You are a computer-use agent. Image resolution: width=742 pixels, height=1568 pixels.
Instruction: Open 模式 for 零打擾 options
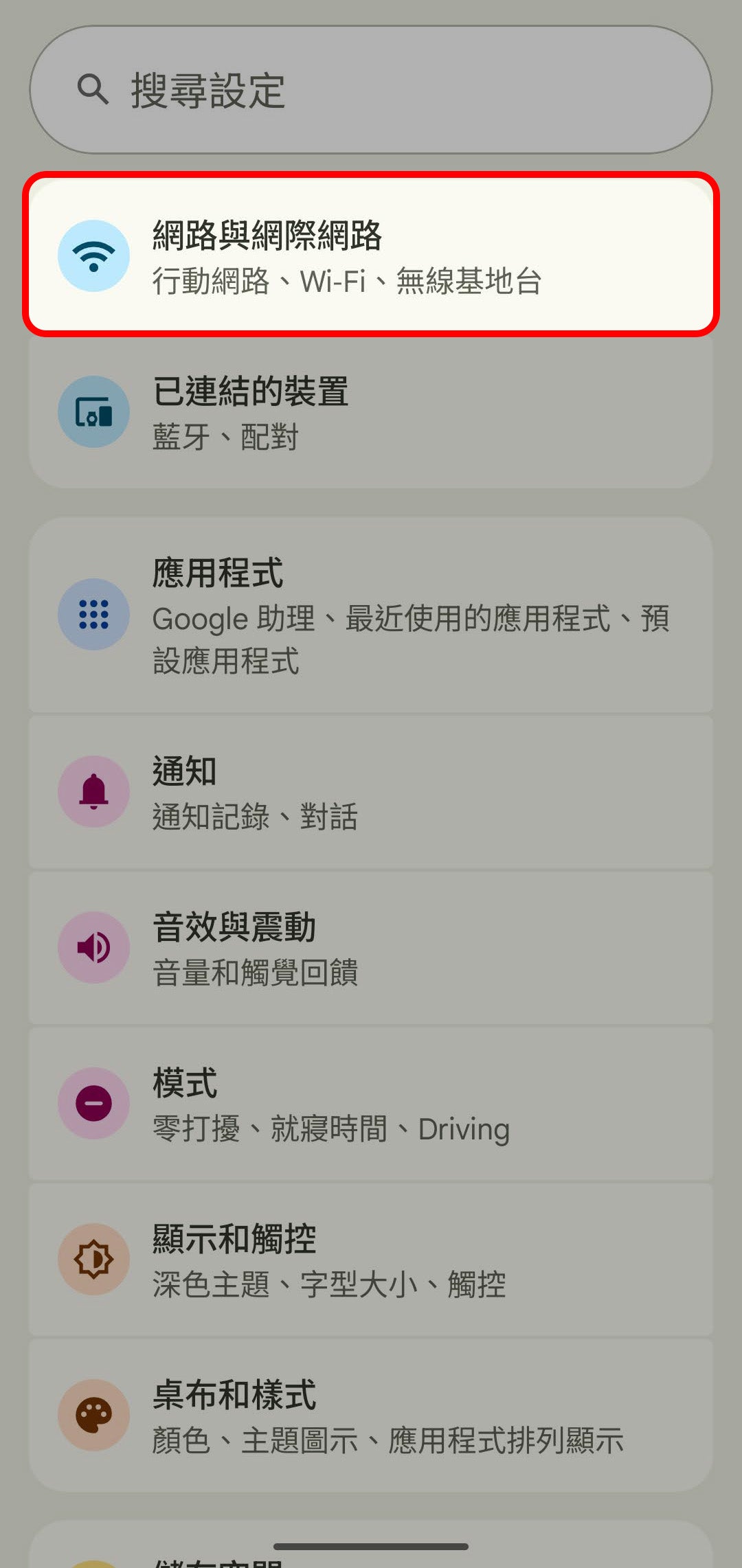coord(371,1102)
